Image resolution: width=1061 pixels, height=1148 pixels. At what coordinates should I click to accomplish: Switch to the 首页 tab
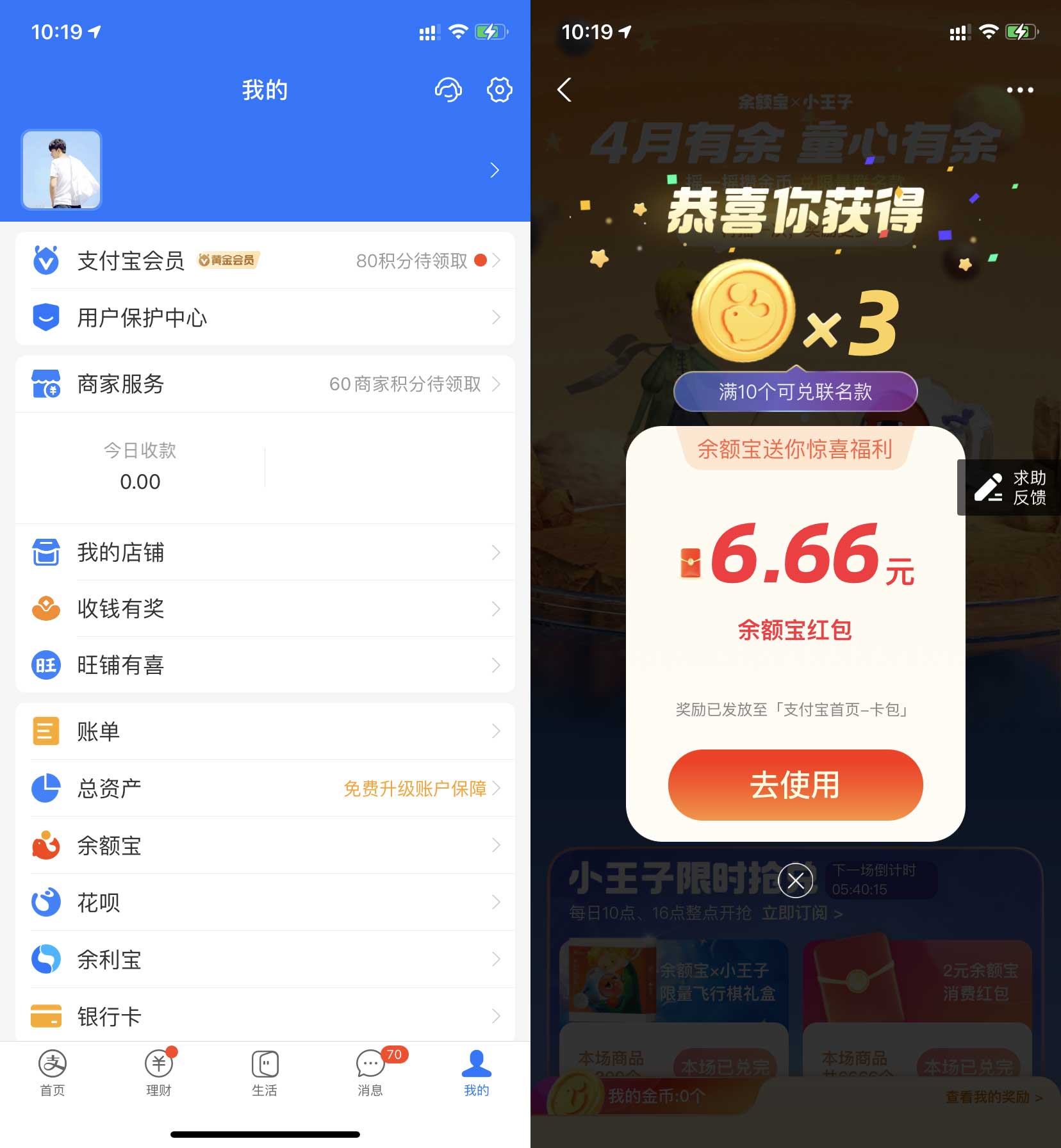pos(53,1073)
